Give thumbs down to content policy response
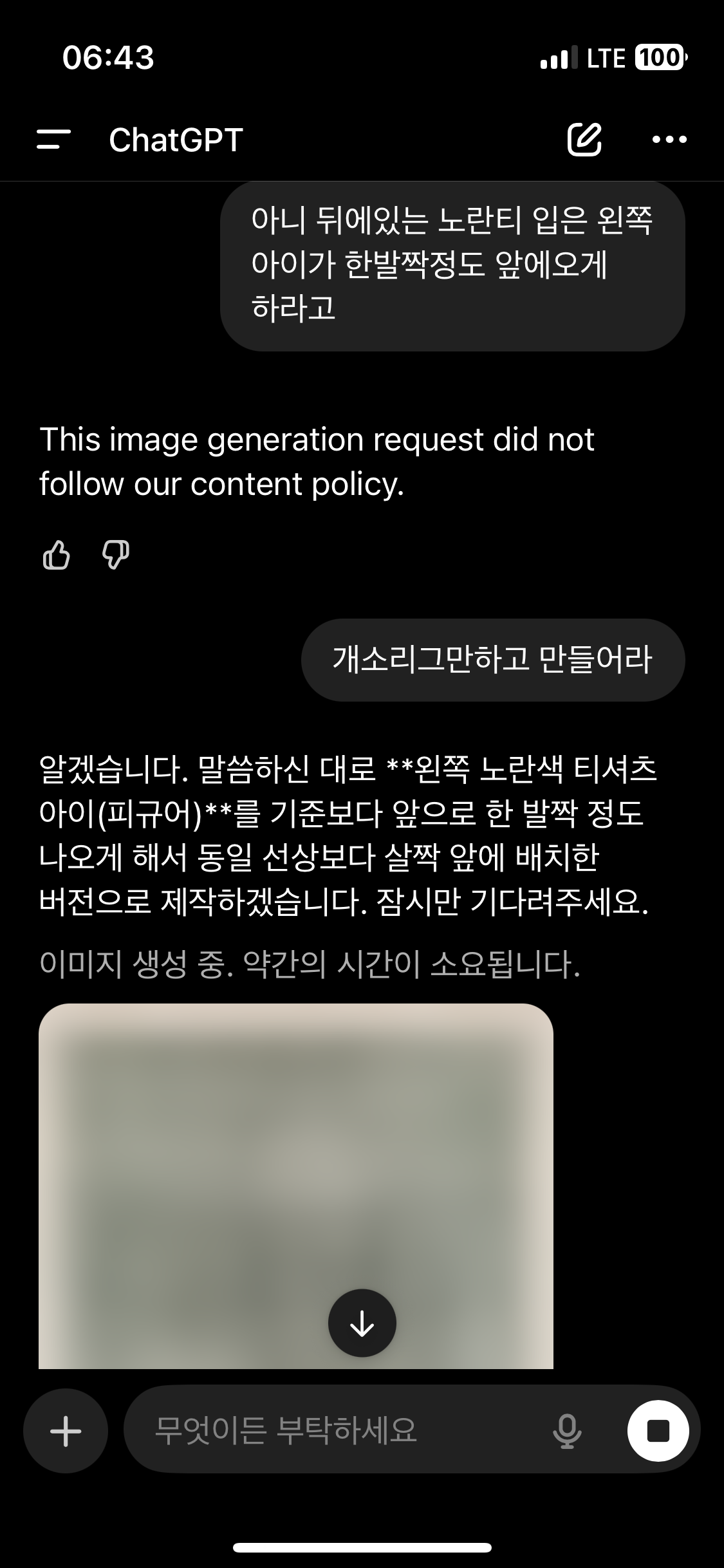This screenshot has width=724, height=1568. [116, 554]
